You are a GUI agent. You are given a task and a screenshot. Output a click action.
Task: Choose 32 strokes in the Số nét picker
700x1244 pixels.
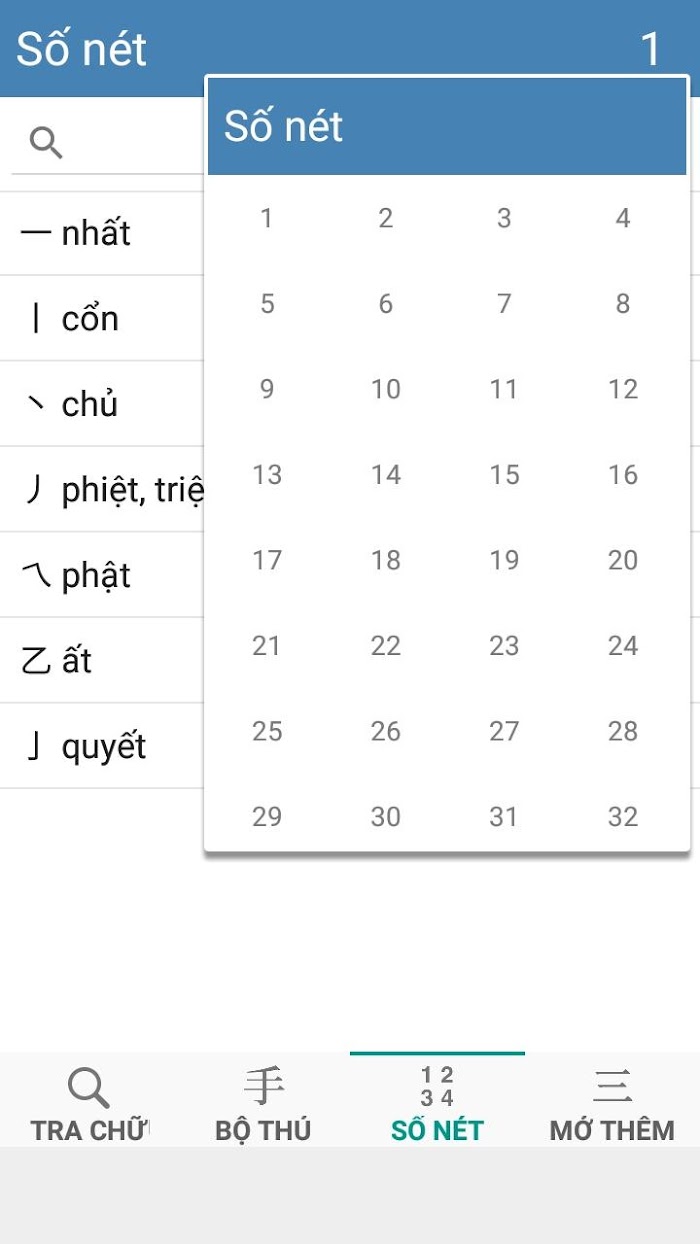(x=623, y=817)
